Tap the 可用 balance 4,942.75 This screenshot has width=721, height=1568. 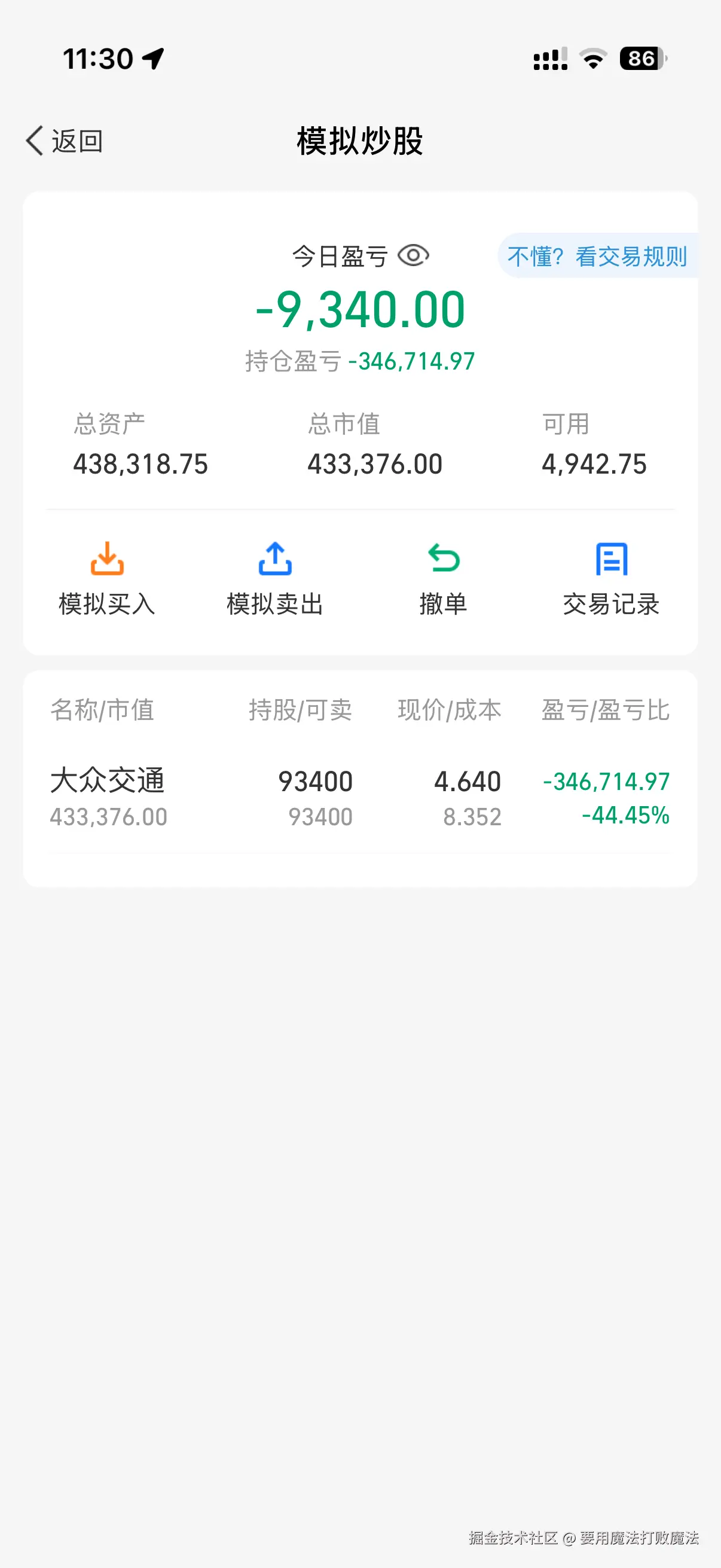coord(593,464)
